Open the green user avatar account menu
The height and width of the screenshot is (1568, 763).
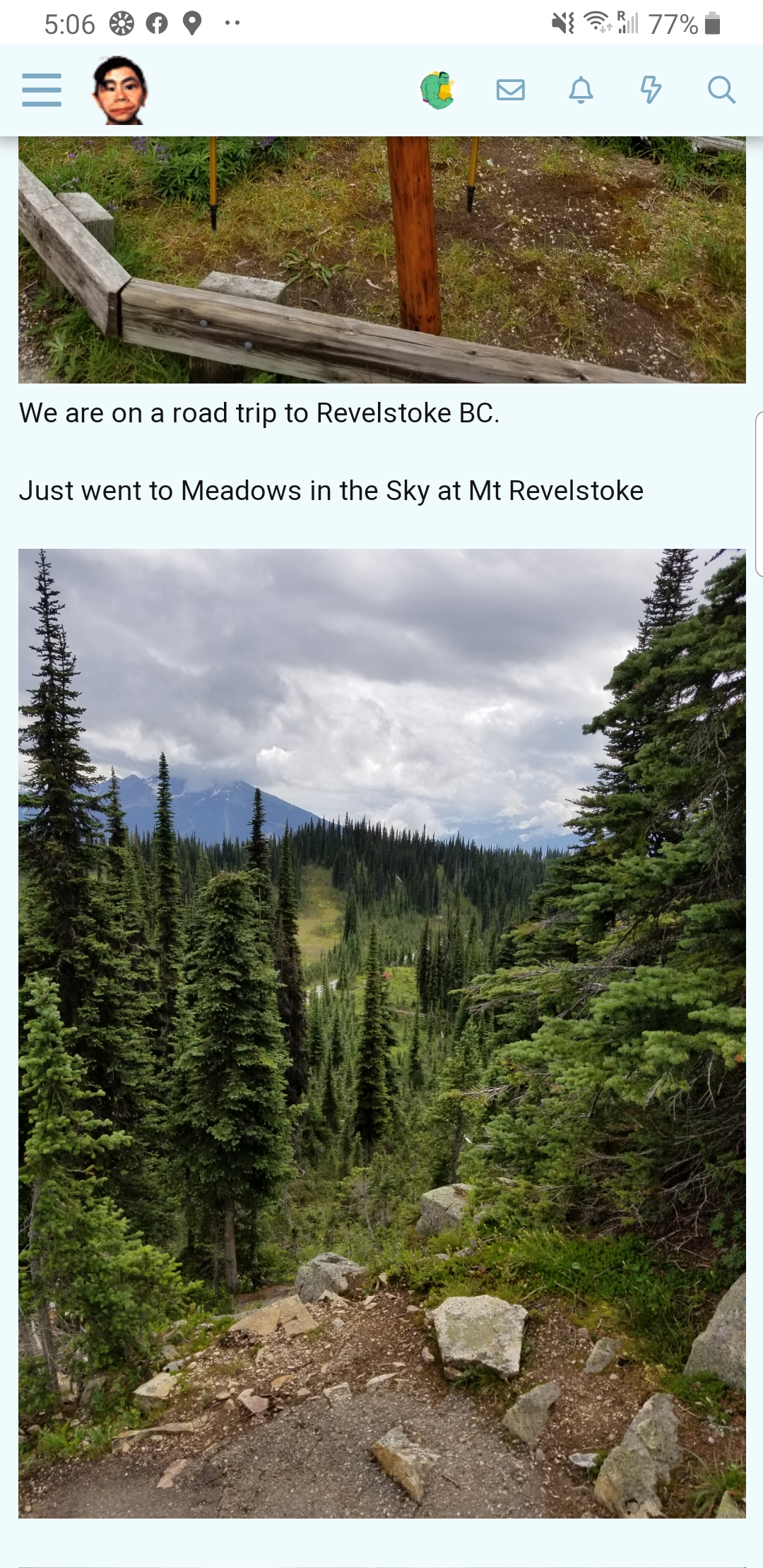pos(437,90)
